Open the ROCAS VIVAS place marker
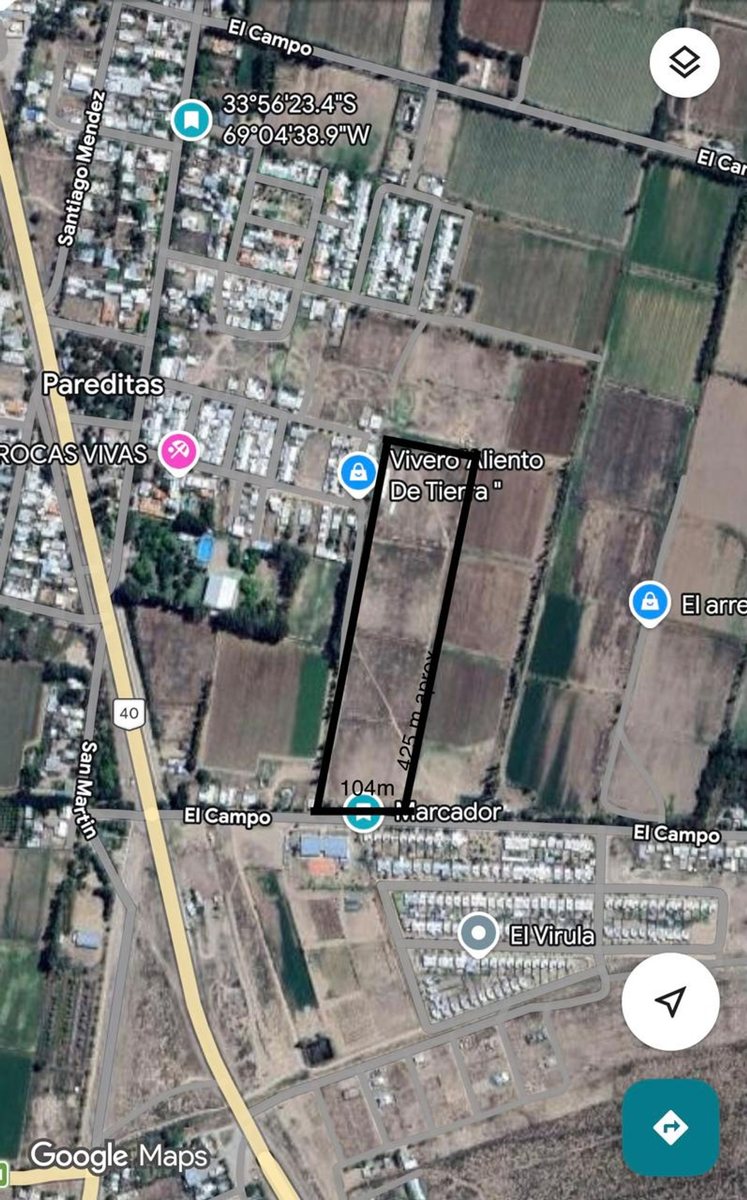 coord(179,452)
